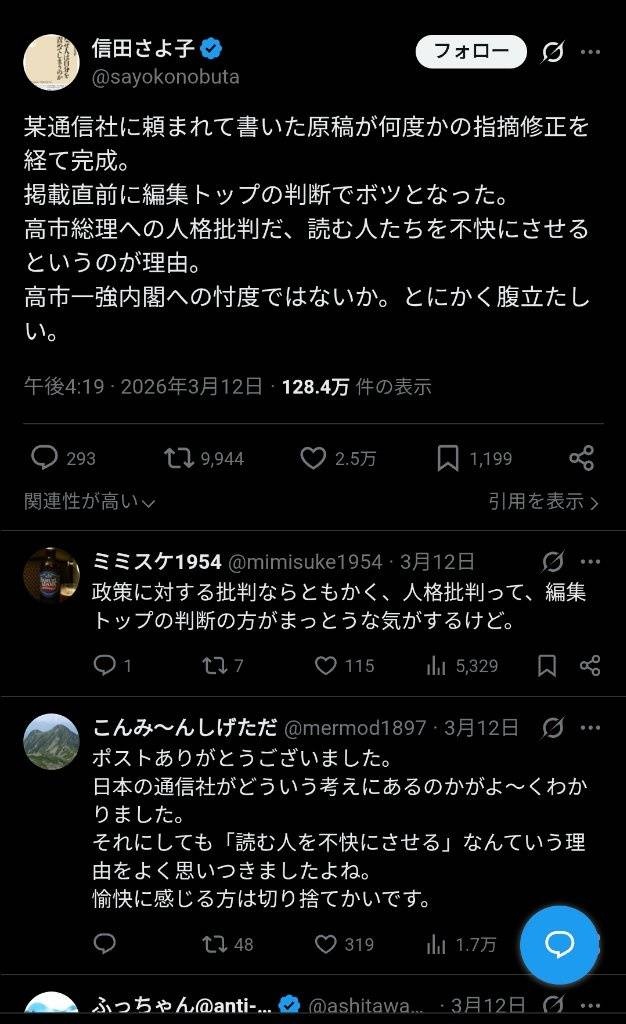Repost ミミスケ1954's reply
Screen dimensions: 626x1024
pyautogui.click(x=215, y=665)
